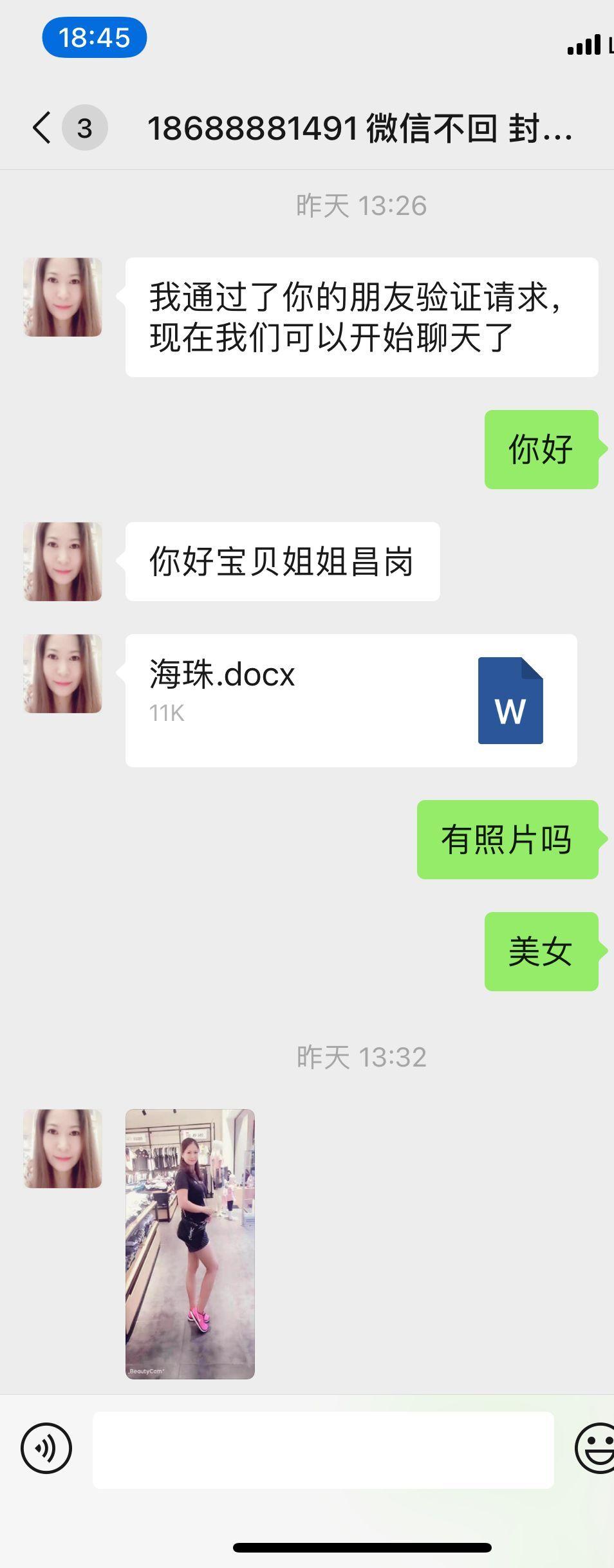Open the 海珠.docx file attachment
This screenshot has width=614, height=1568.
click(x=351, y=700)
